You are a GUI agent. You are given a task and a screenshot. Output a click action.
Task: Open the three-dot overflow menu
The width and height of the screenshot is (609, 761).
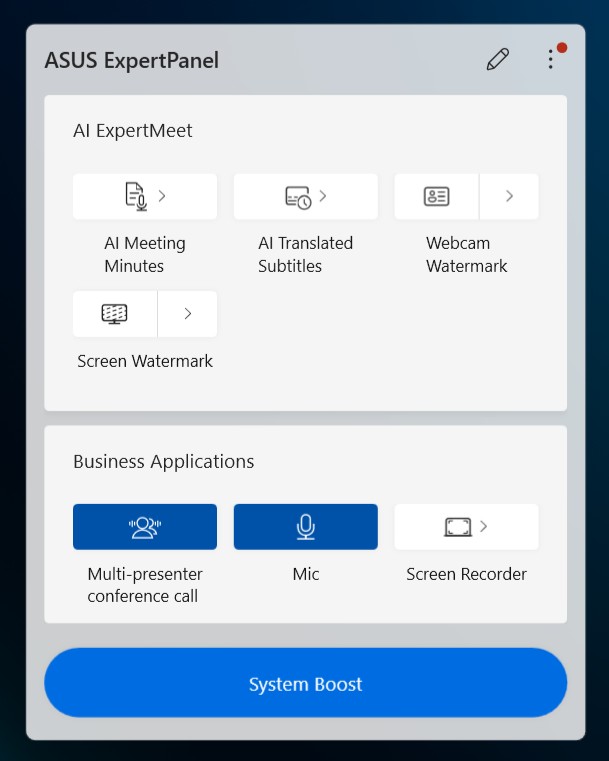[x=550, y=60]
